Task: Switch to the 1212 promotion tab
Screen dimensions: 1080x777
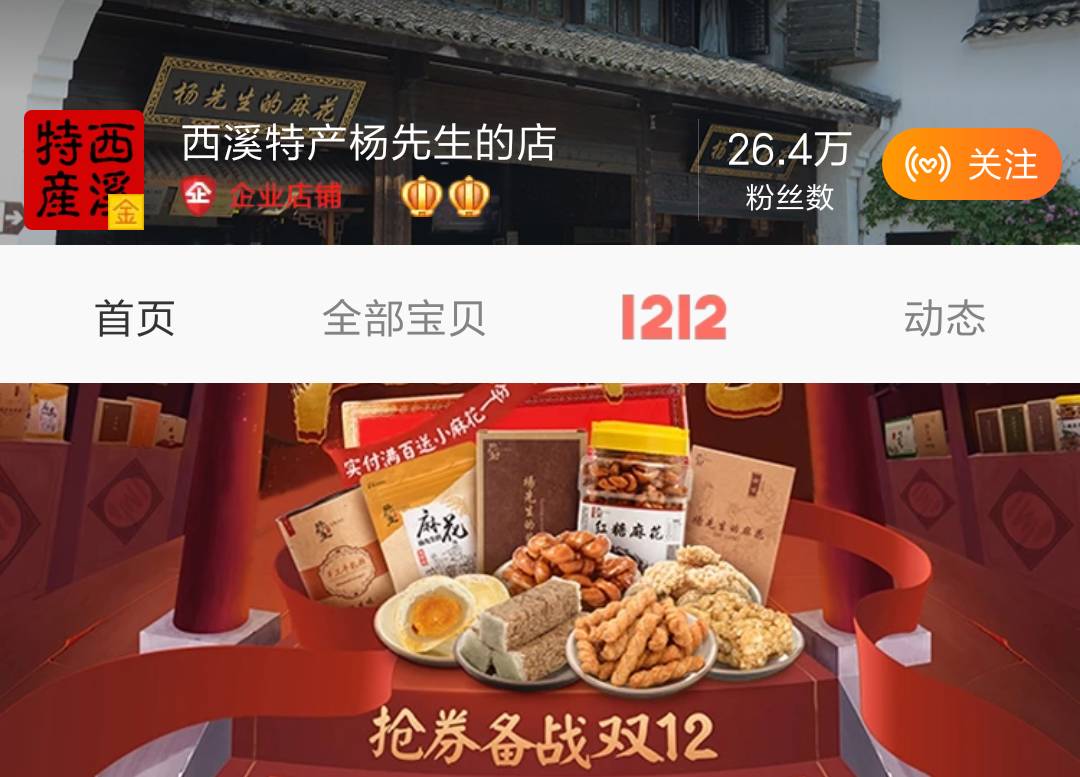Action: pyautogui.click(x=674, y=318)
